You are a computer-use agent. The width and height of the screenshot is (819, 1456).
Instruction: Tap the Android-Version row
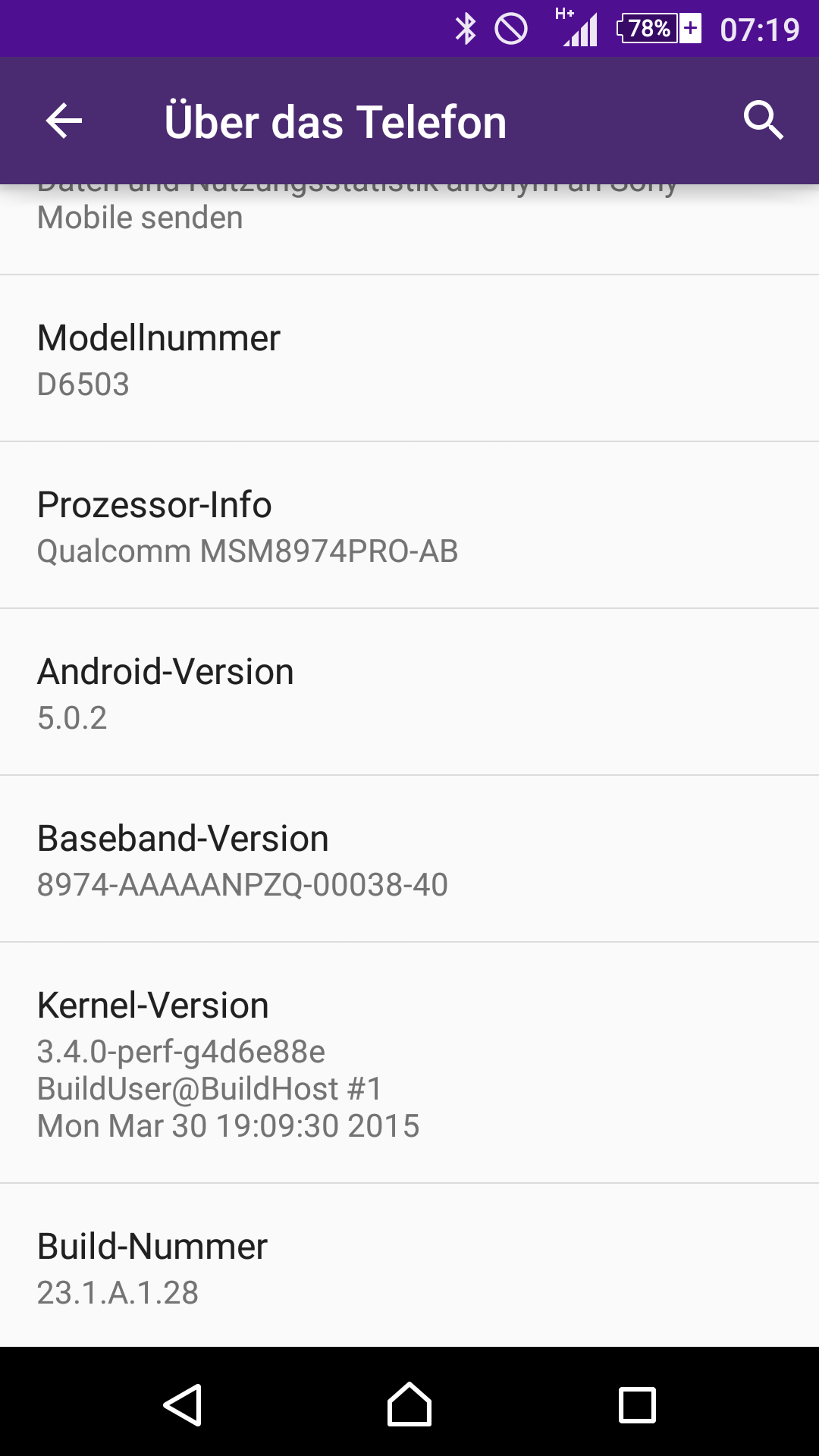409,692
